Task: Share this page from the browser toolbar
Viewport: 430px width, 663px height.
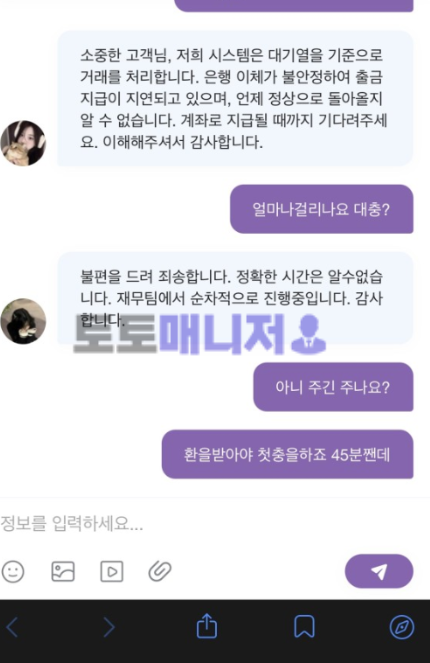Action: pos(207,626)
